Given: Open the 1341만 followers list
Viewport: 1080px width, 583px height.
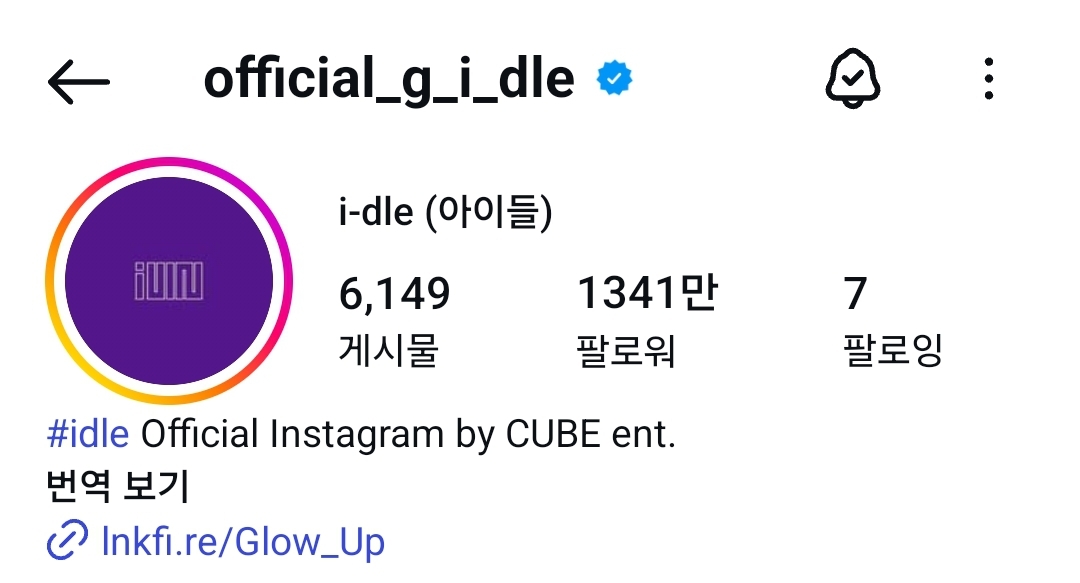Looking at the screenshot, I should 646,319.
